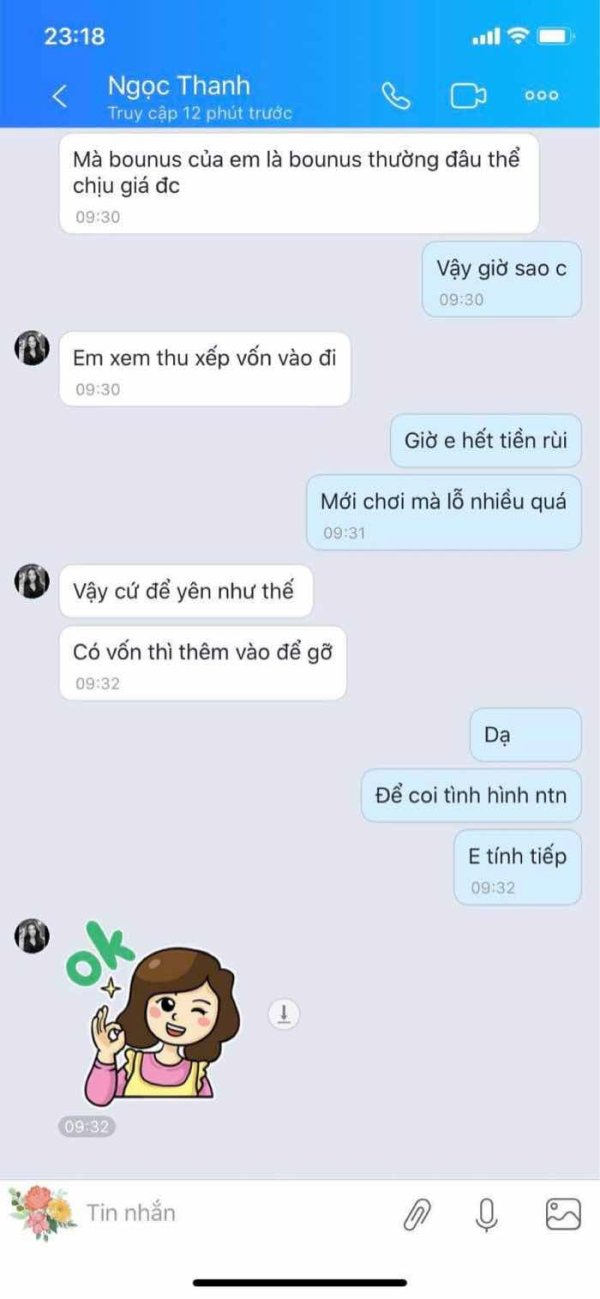Open the sticker picker flower icon
The image size is (600, 1299).
(x=42, y=1213)
